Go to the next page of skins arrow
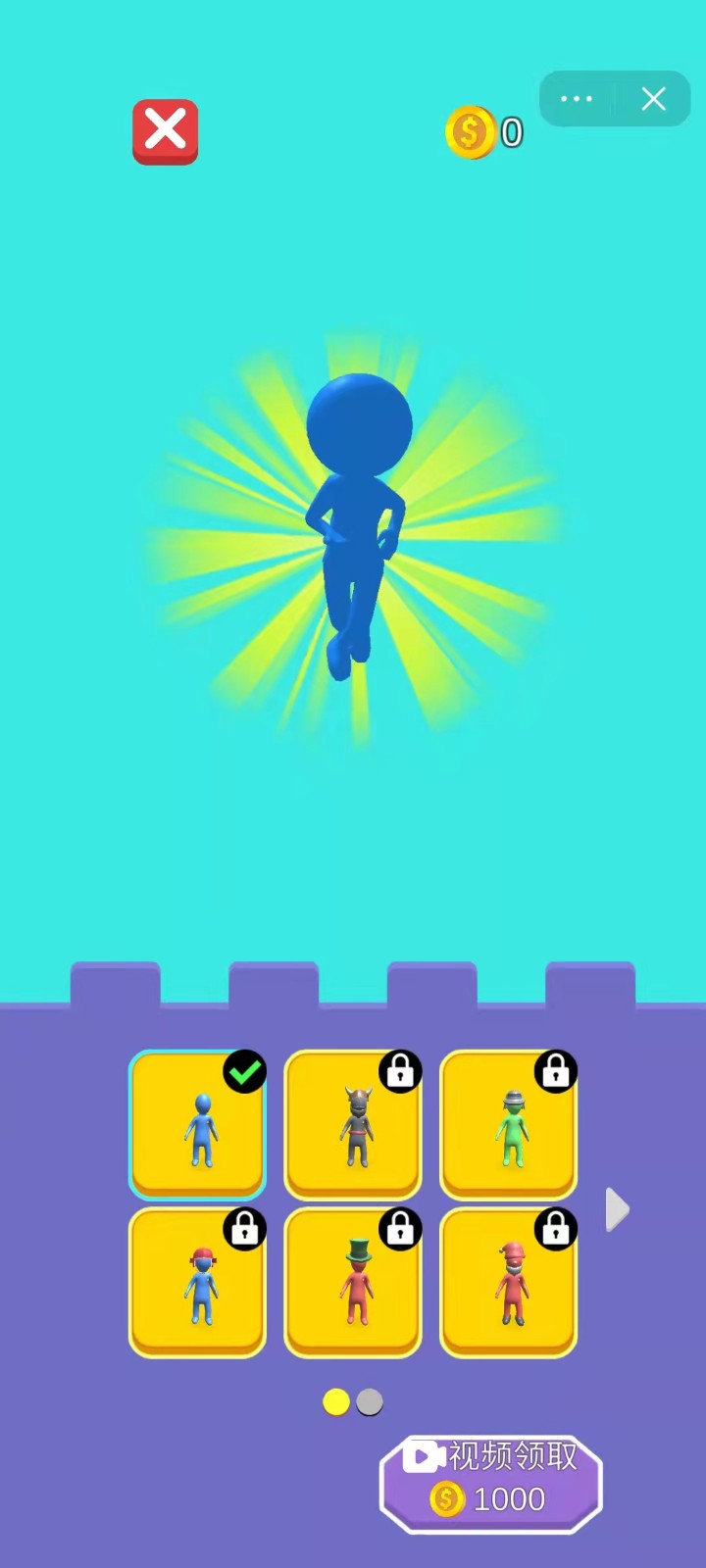The width and height of the screenshot is (706, 1568). [x=617, y=1209]
